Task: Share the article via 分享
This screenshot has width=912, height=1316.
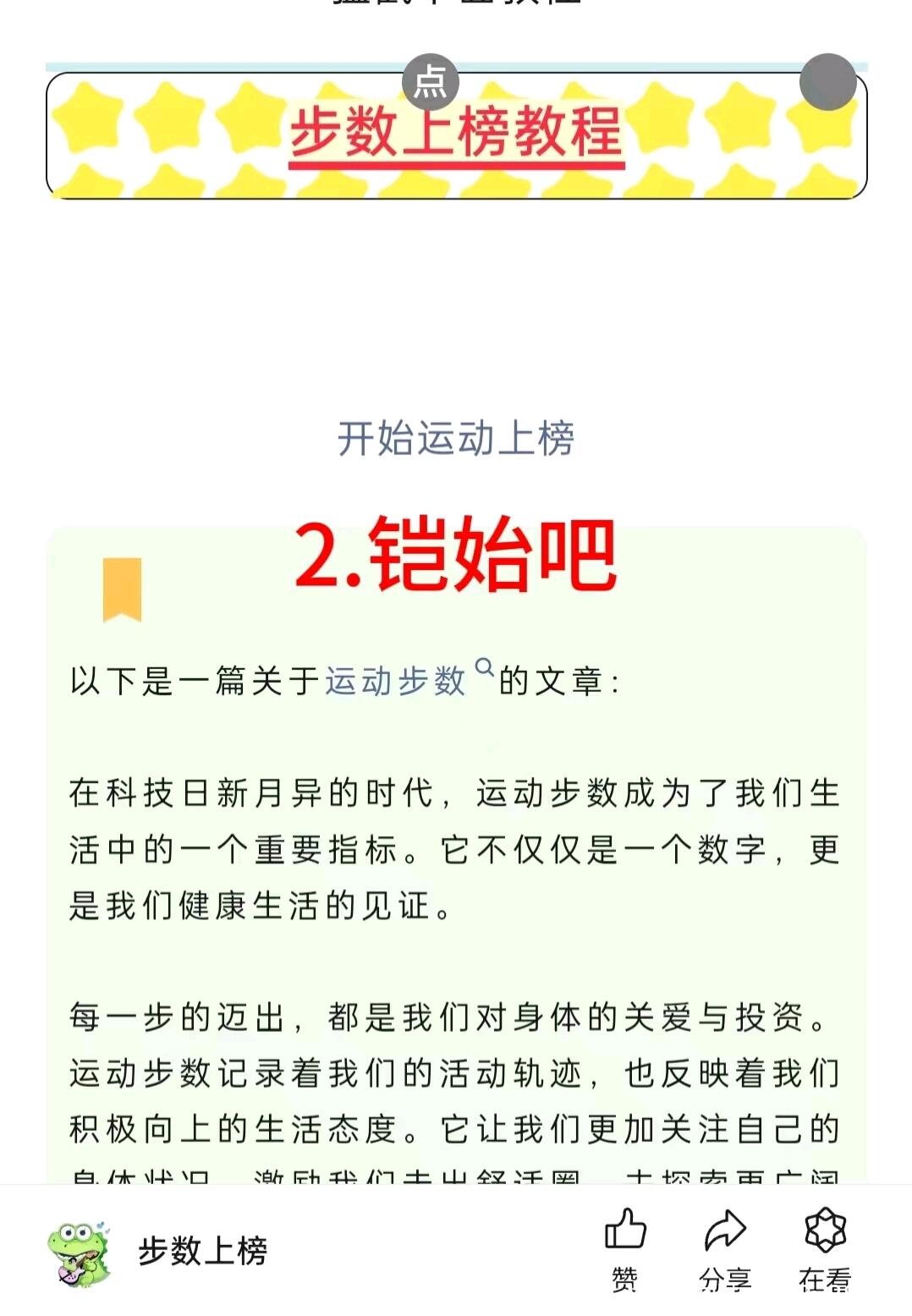Action: [725, 1250]
